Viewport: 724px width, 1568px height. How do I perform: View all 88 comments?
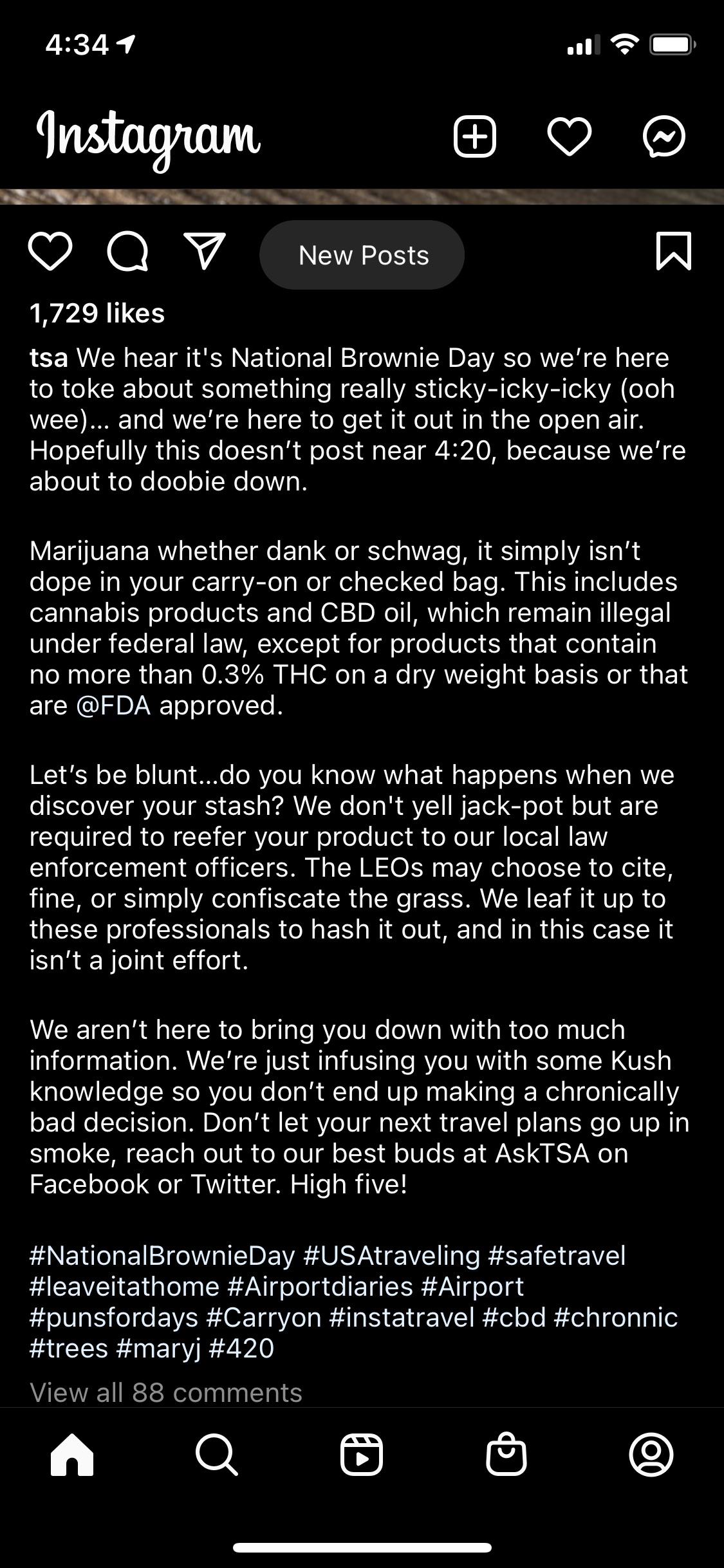[166, 1392]
